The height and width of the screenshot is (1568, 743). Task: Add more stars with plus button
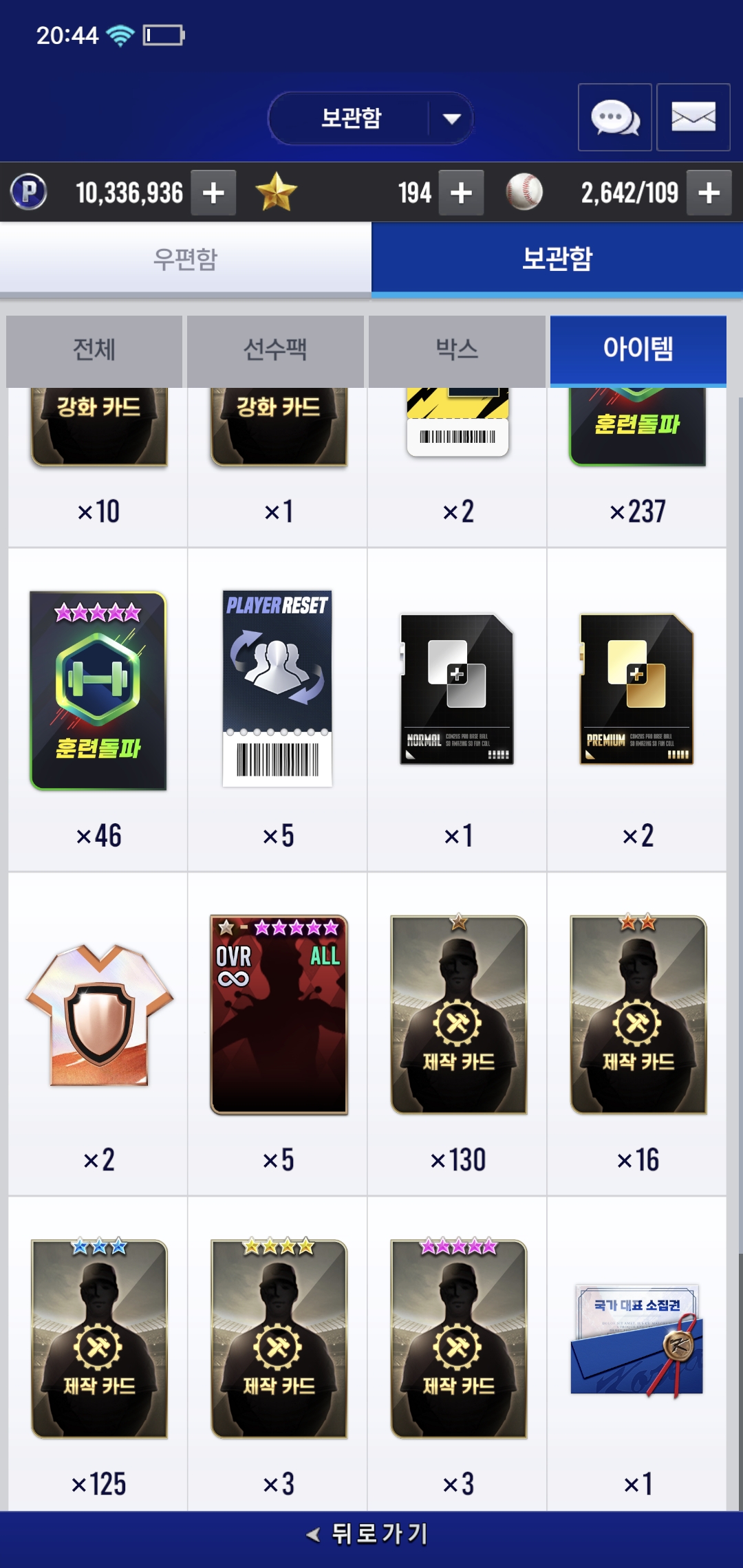[461, 193]
